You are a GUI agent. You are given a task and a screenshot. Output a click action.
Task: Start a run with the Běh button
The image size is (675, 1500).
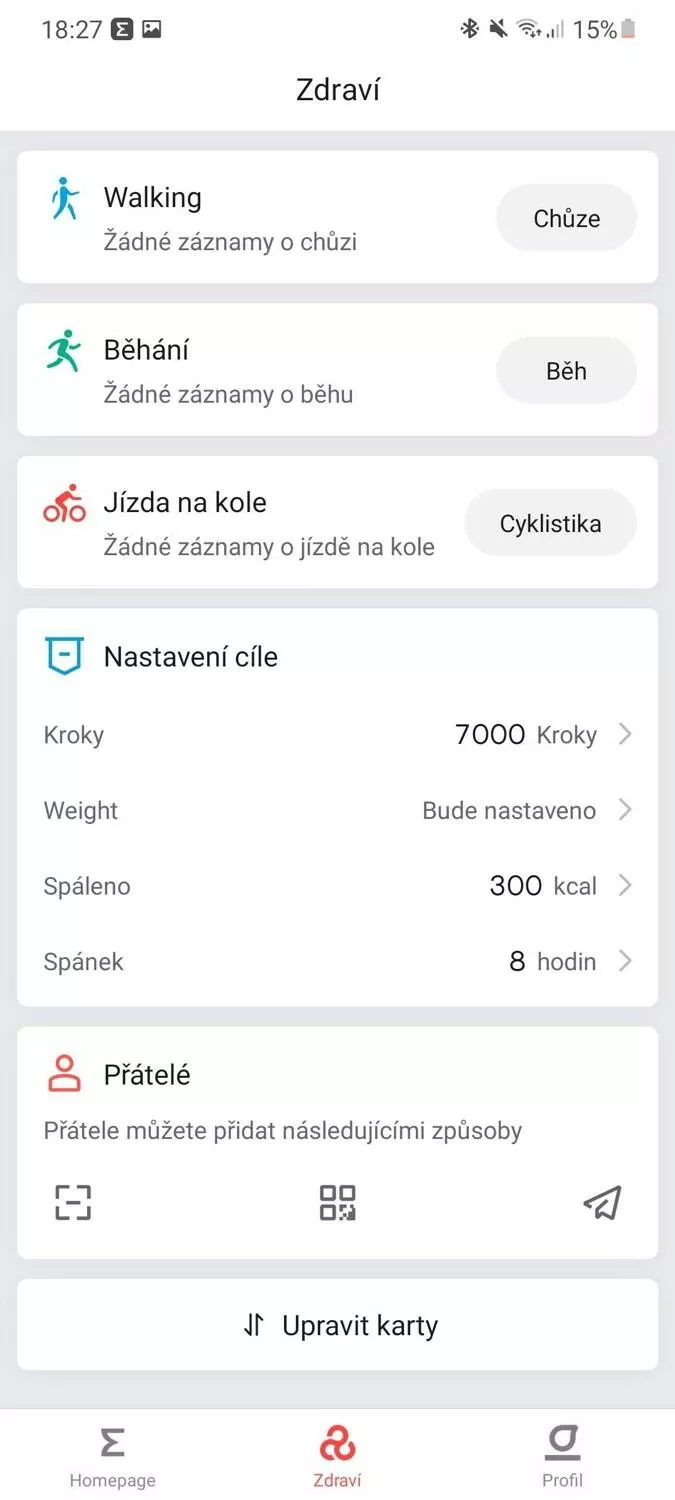pyautogui.click(x=566, y=371)
